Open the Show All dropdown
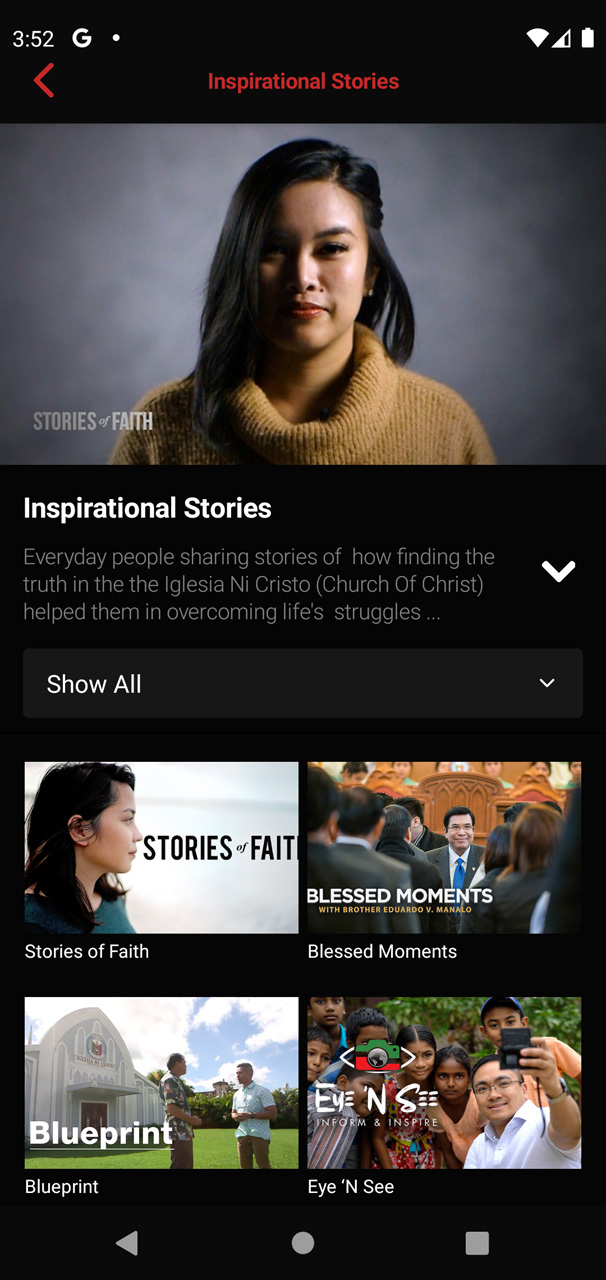Screen dimensions: 606x1280 tap(303, 683)
